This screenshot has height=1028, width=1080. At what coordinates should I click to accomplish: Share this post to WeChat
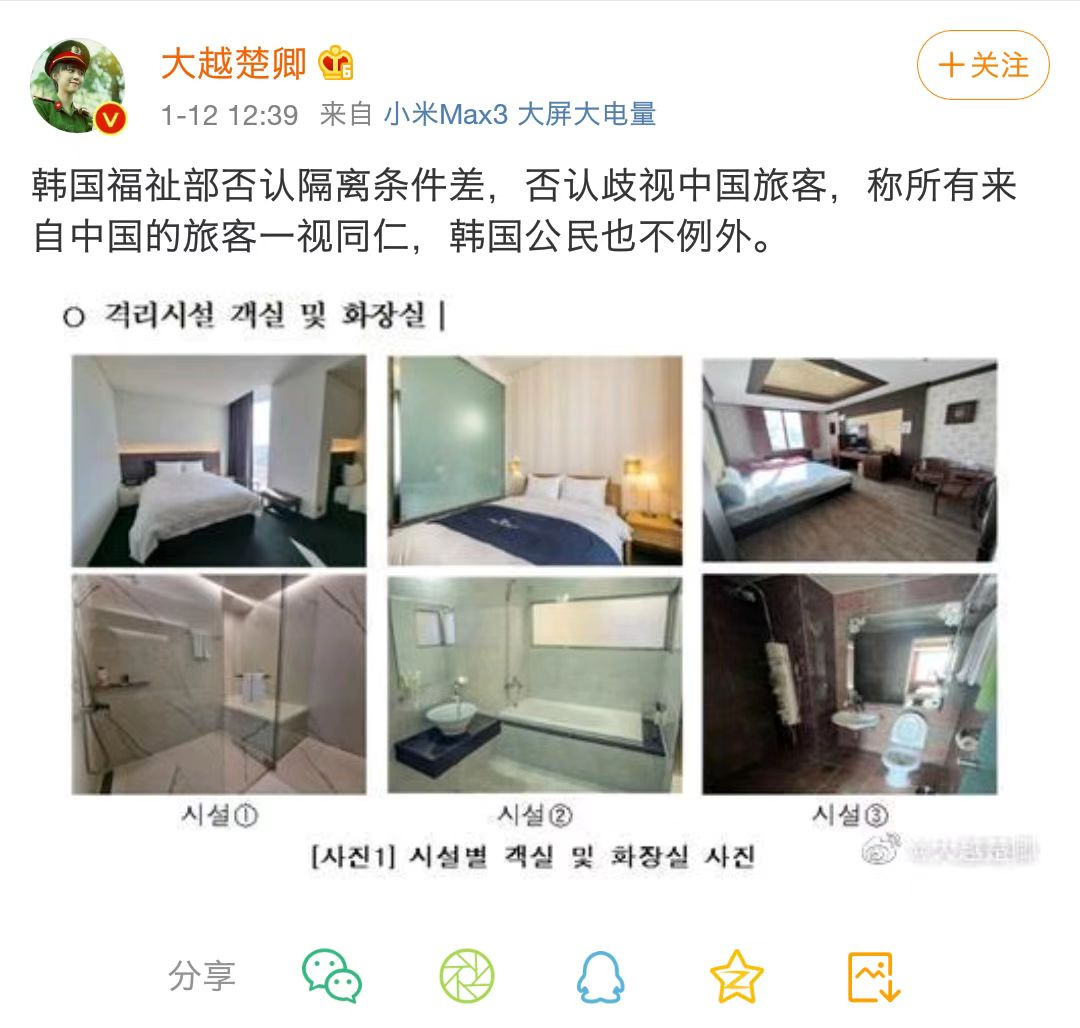332,976
